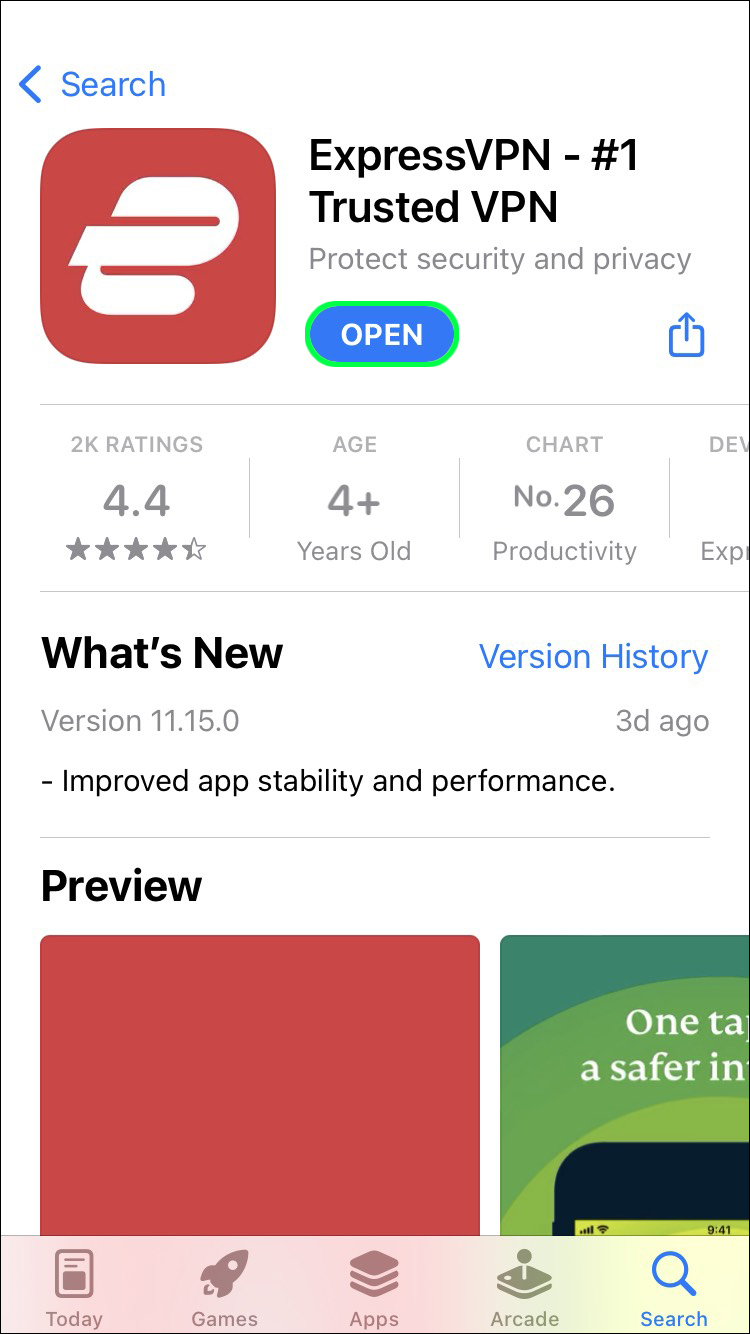Open the ExpressVPN app

(x=382, y=335)
